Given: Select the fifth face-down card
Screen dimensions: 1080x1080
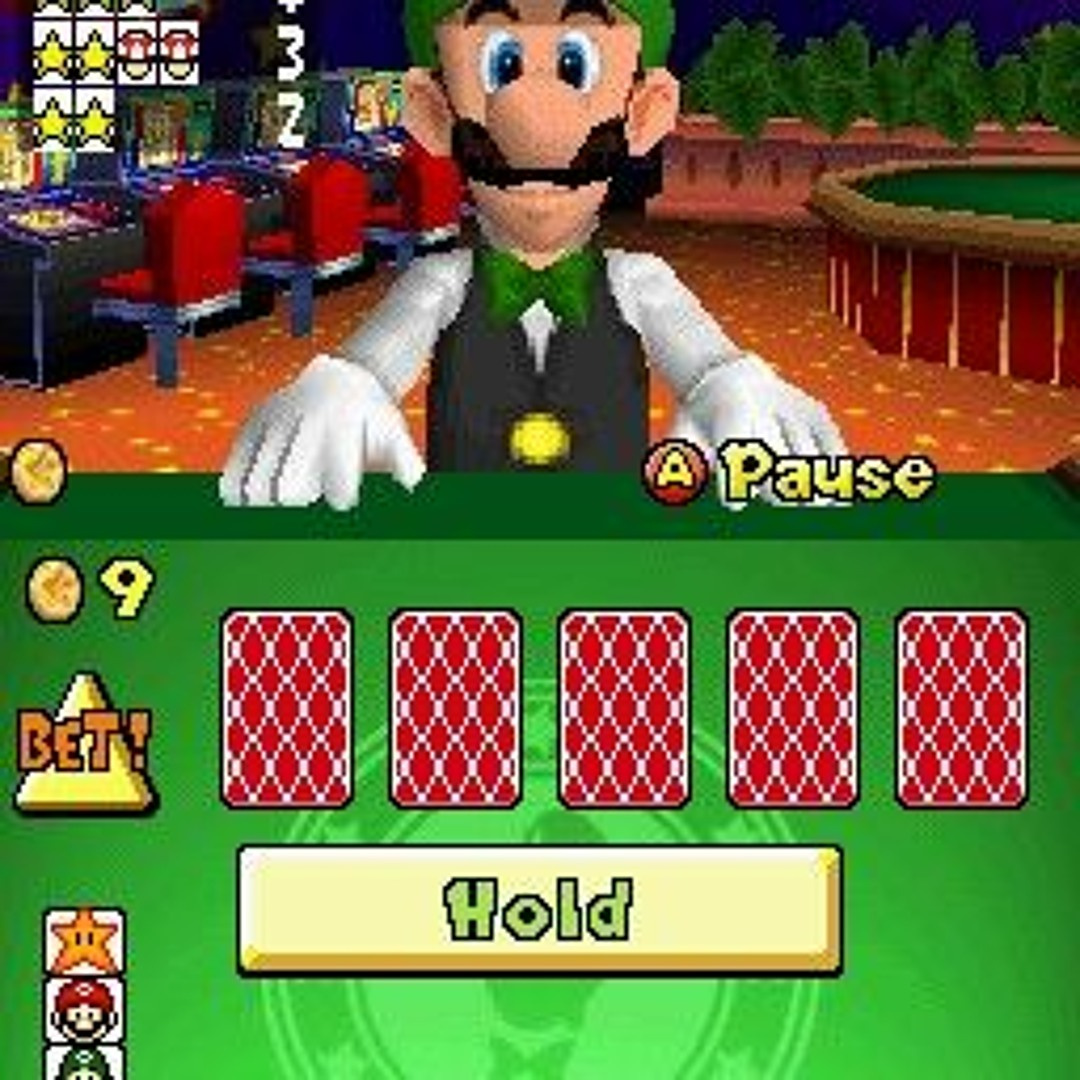Looking at the screenshot, I should pyautogui.click(x=962, y=708).
